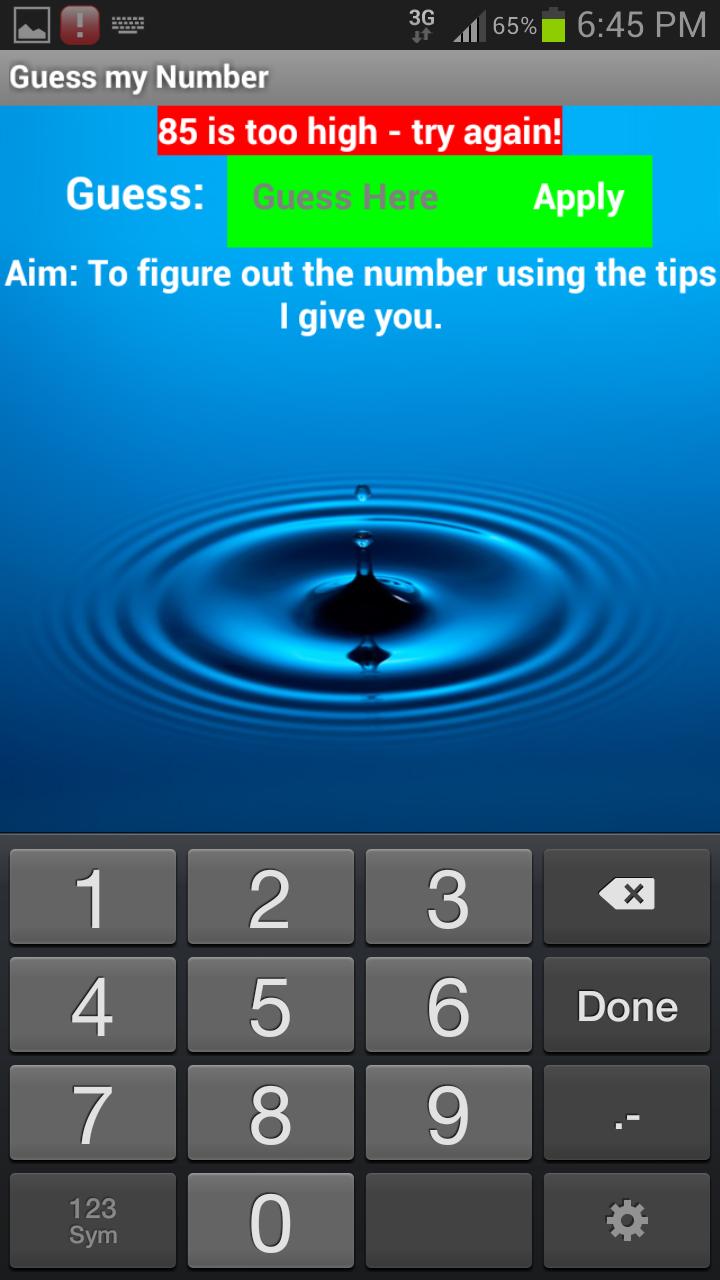Apply the current guess
Viewport: 720px width, 1280px height.
point(579,198)
